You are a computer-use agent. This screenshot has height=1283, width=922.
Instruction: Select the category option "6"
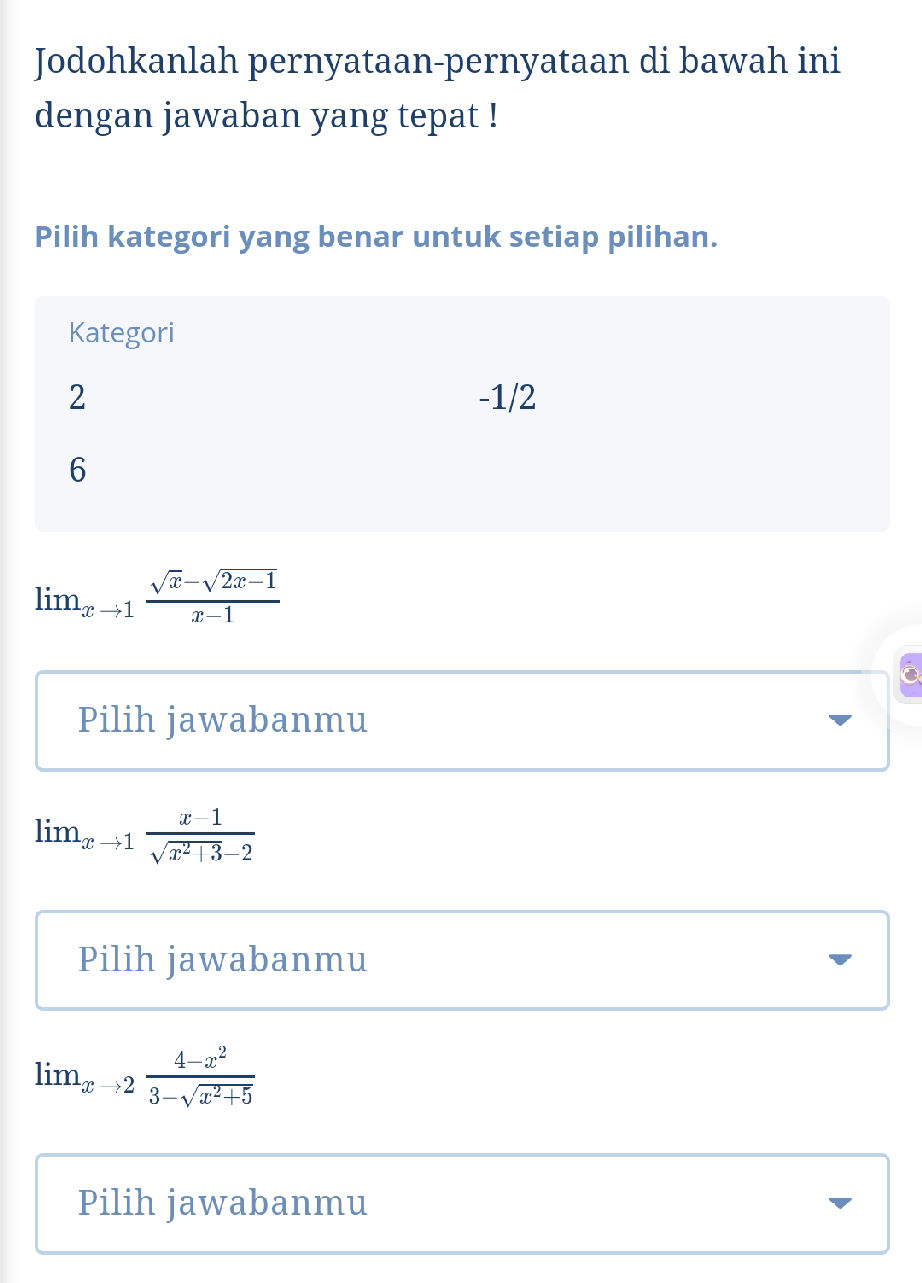point(77,470)
